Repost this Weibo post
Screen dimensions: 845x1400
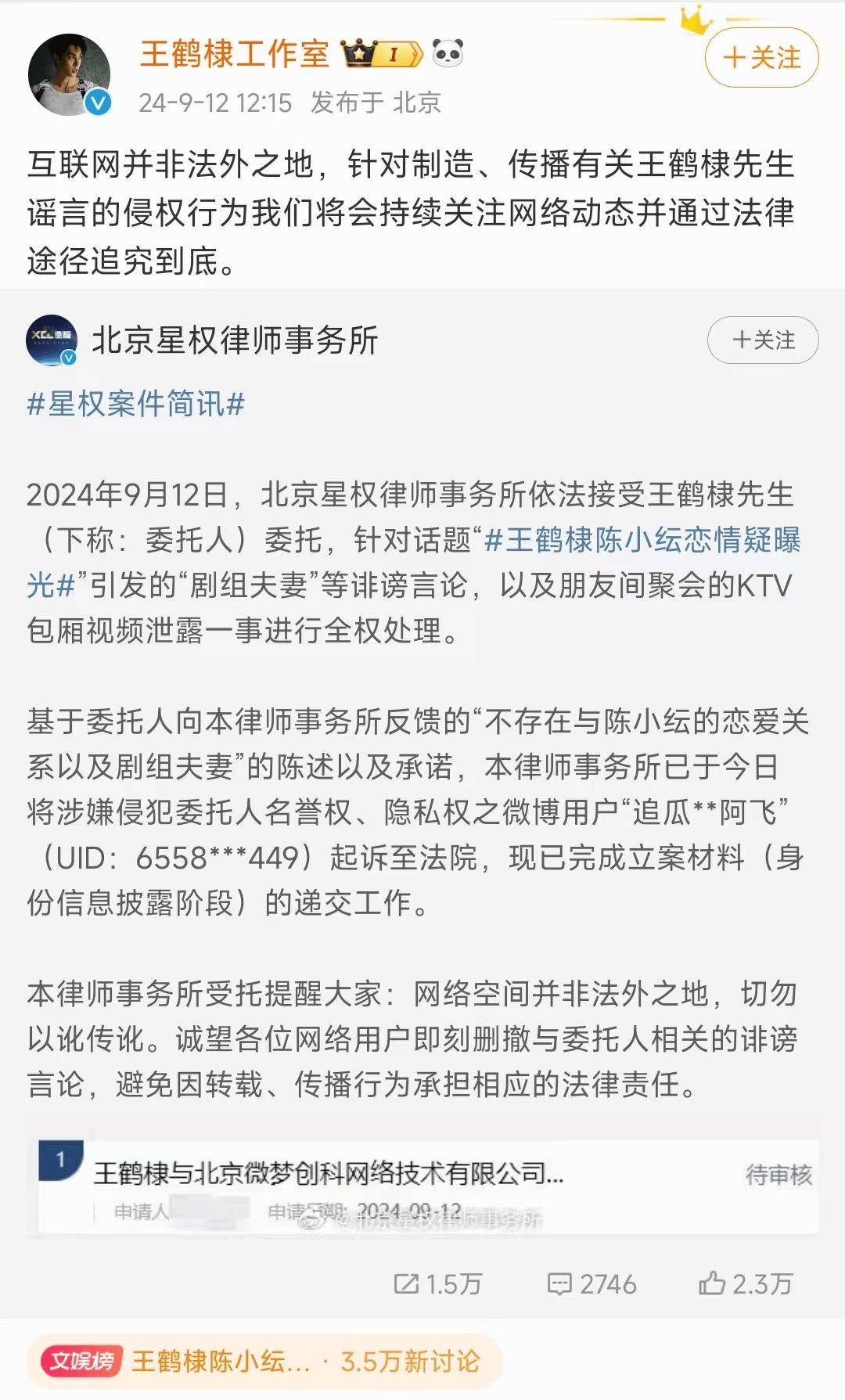tap(437, 1284)
